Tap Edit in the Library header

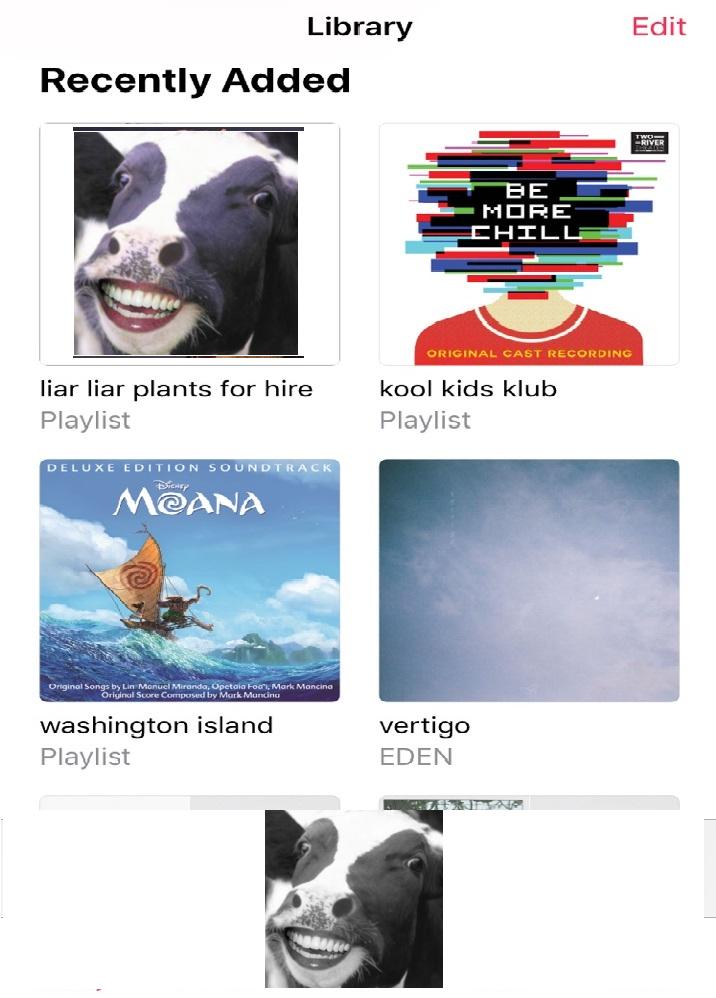click(x=658, y=27)
